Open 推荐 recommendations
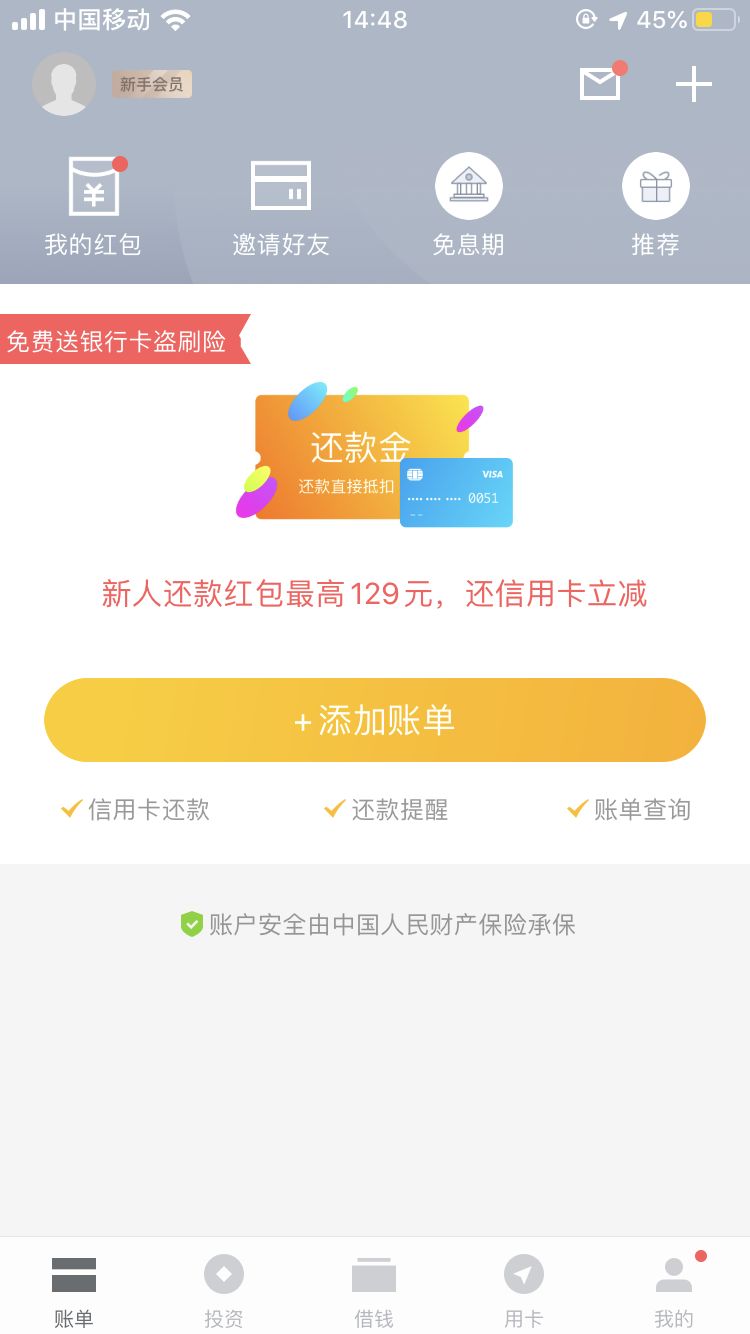The height and width of the screenshot is (1334, 750). [x=656, y=205]
